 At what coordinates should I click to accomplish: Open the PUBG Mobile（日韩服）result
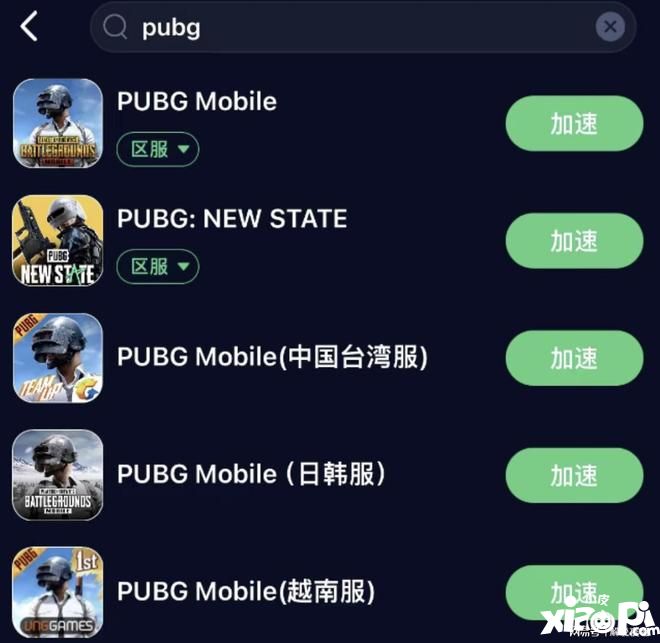click(250, 474)
